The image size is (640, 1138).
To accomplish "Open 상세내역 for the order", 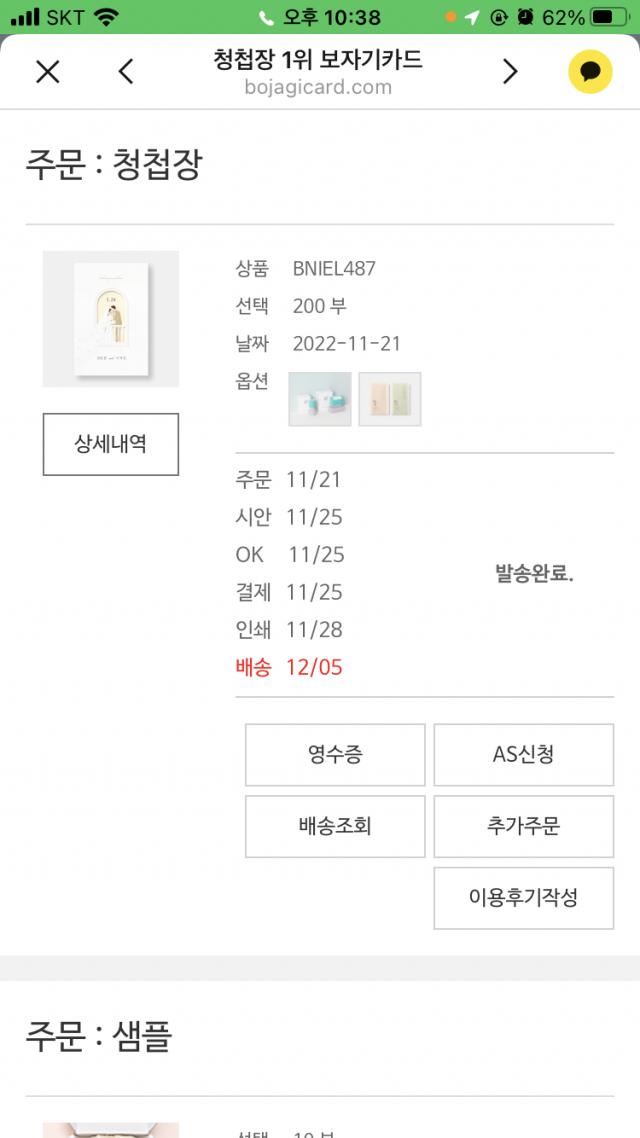I will pyautogui.click(x=110, y=444).
